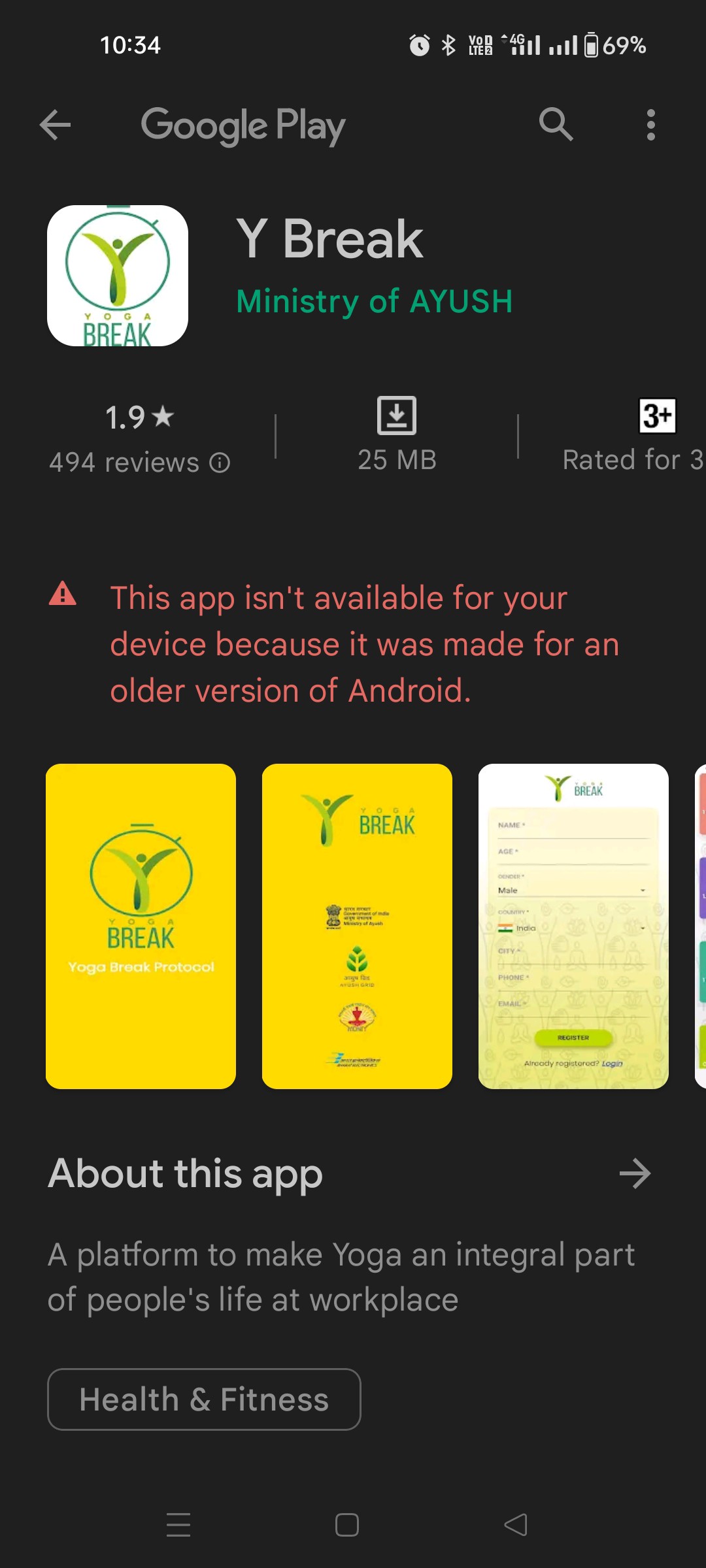Open the registration form screenshot

573,926
